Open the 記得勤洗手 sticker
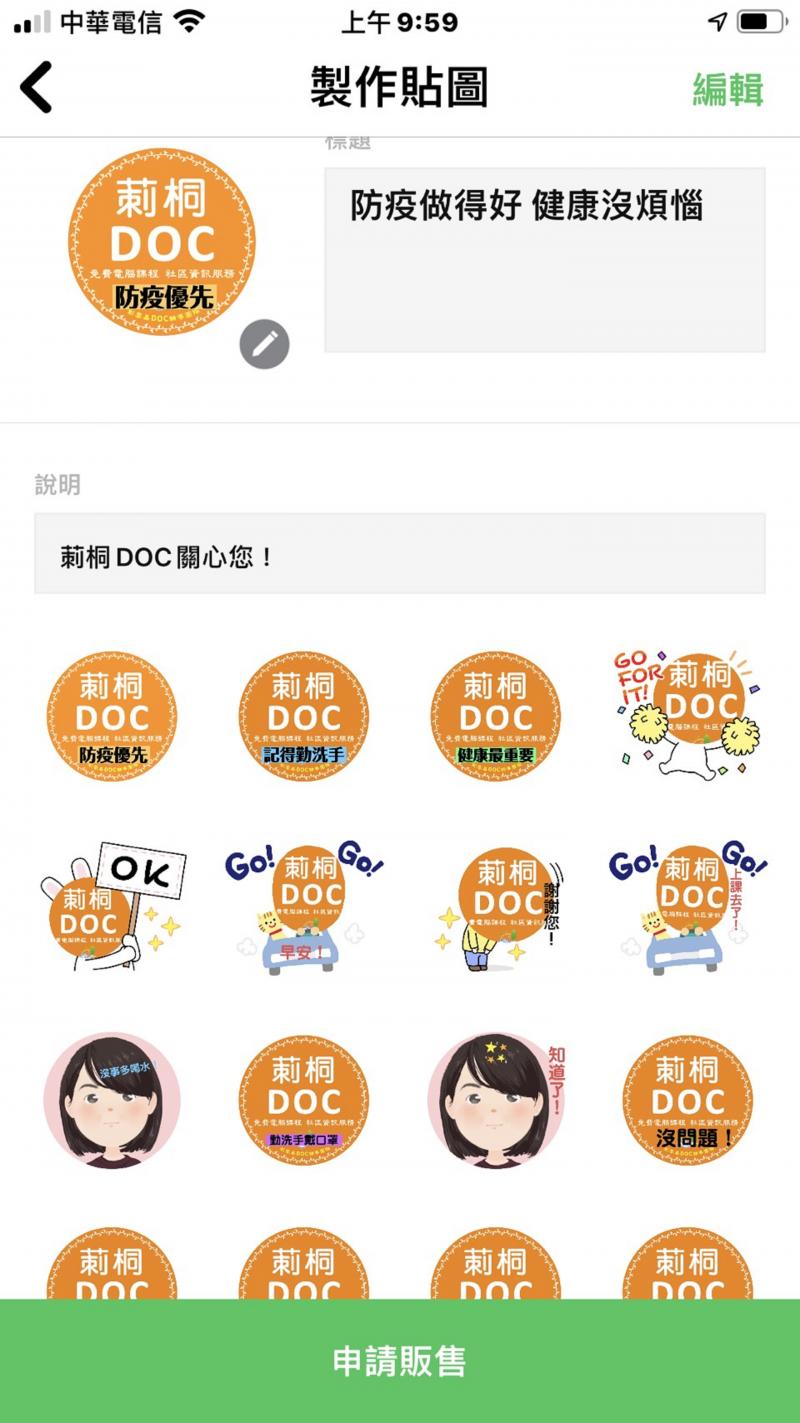800x1423 pixels. click(x=304, y=716)
